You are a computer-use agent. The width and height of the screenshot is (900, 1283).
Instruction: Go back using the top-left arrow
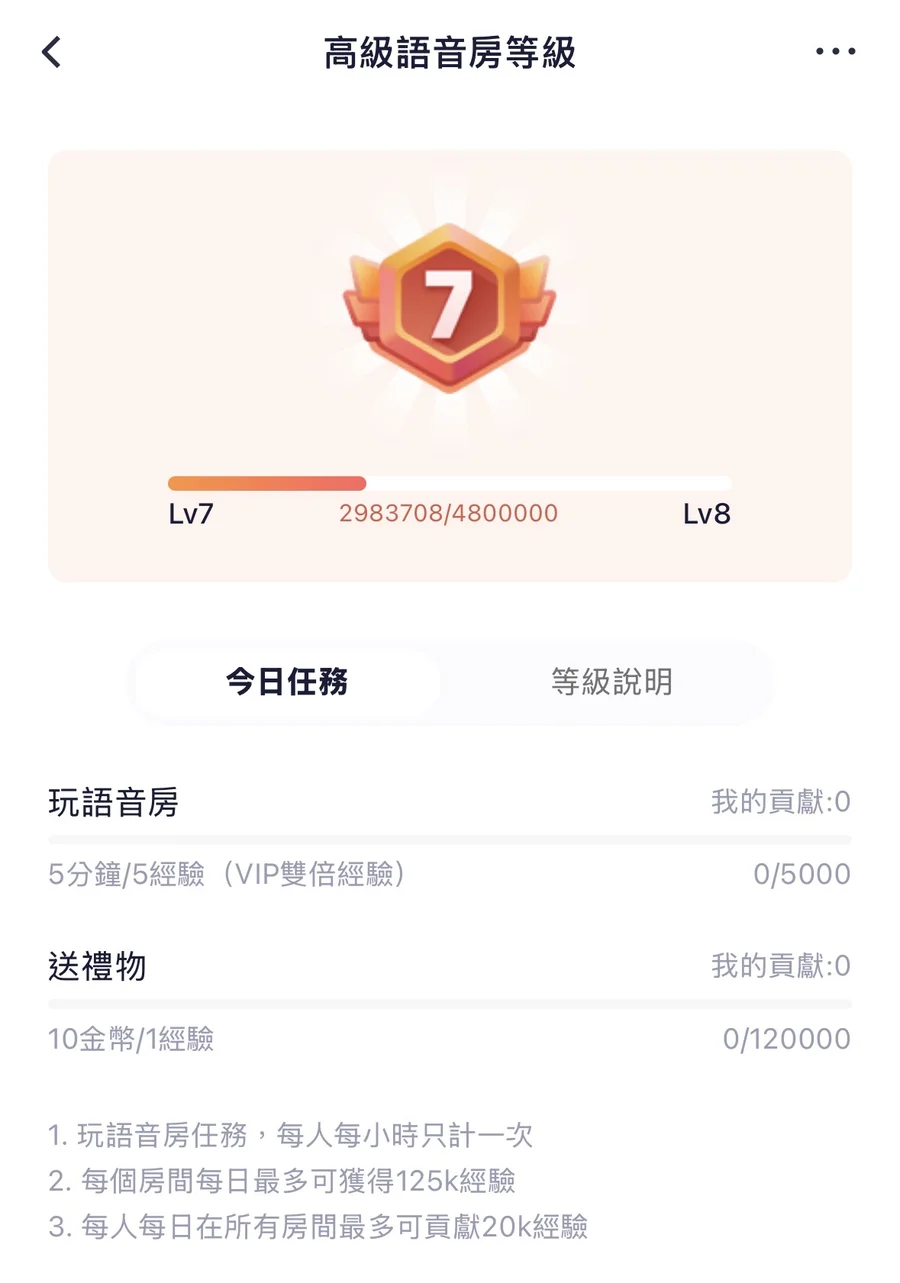(52, 52)
